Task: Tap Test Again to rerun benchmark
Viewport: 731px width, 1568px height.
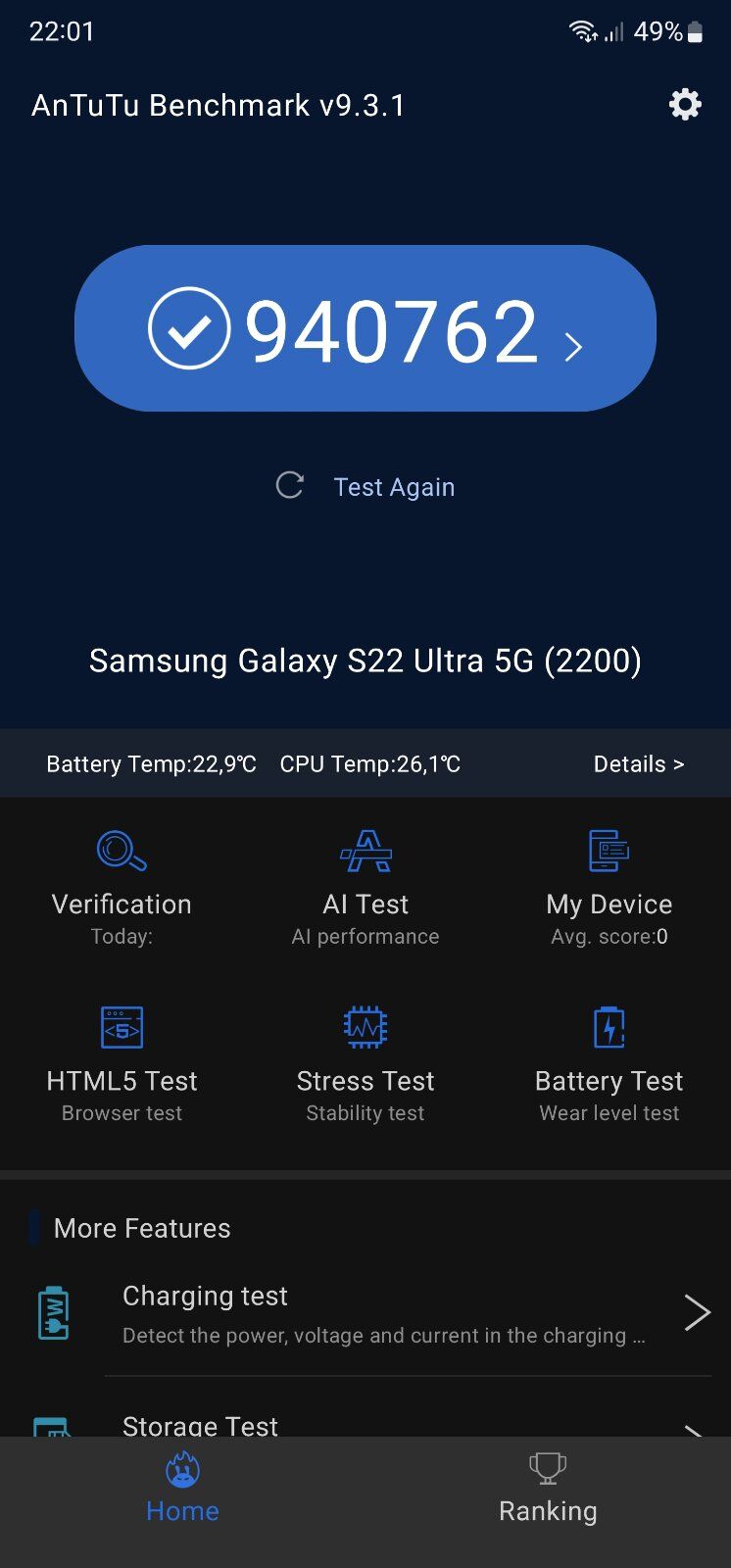Action: click(x=365, y=486)
